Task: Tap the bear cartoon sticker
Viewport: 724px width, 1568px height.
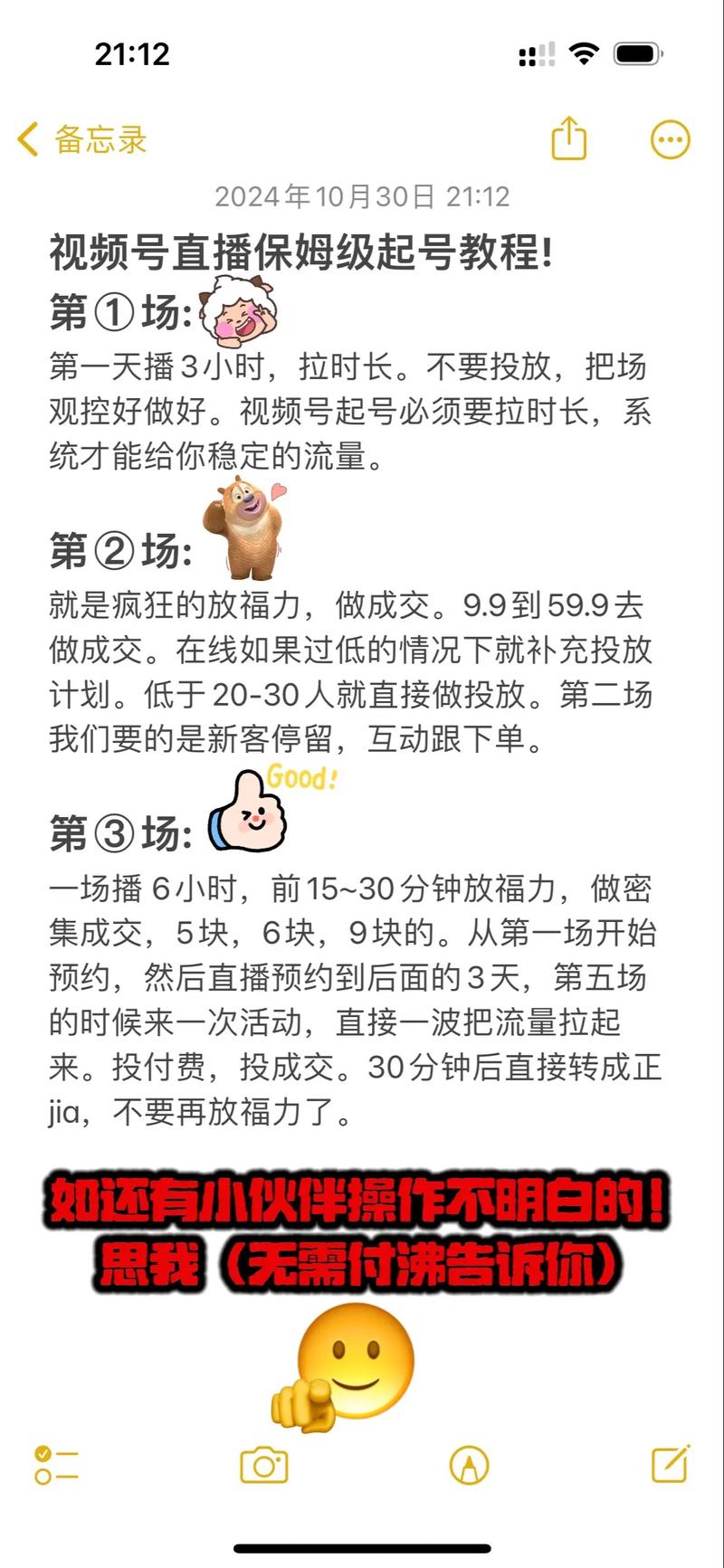Action: pos(244,525)
